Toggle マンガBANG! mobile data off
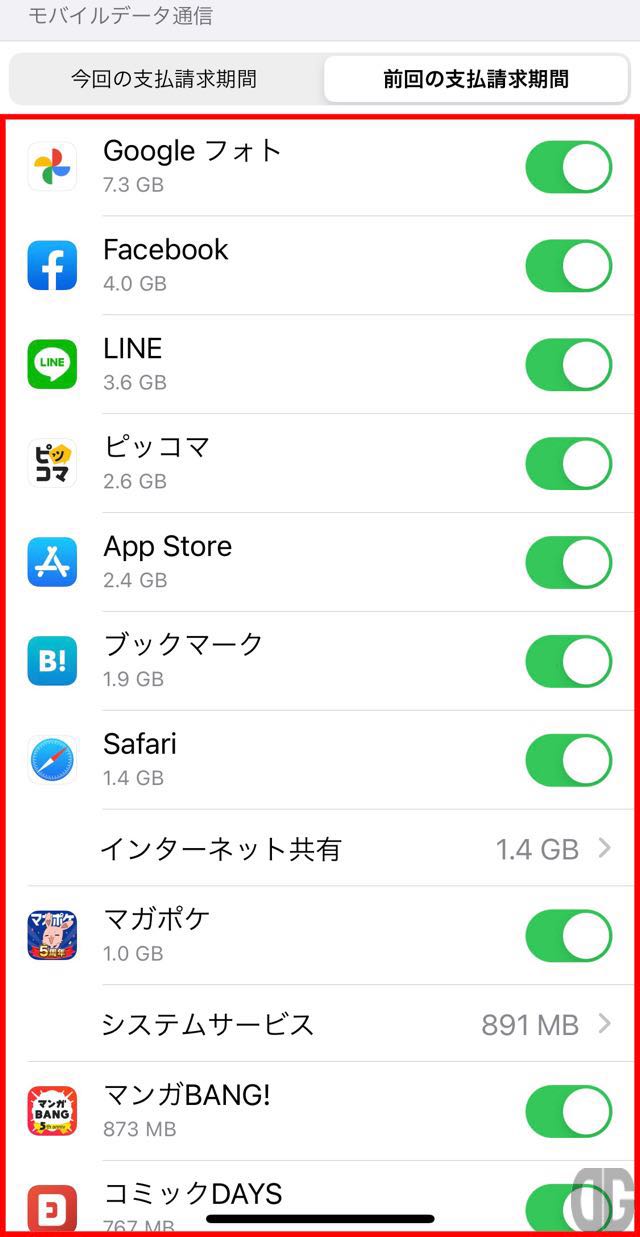 (568, 1112)
